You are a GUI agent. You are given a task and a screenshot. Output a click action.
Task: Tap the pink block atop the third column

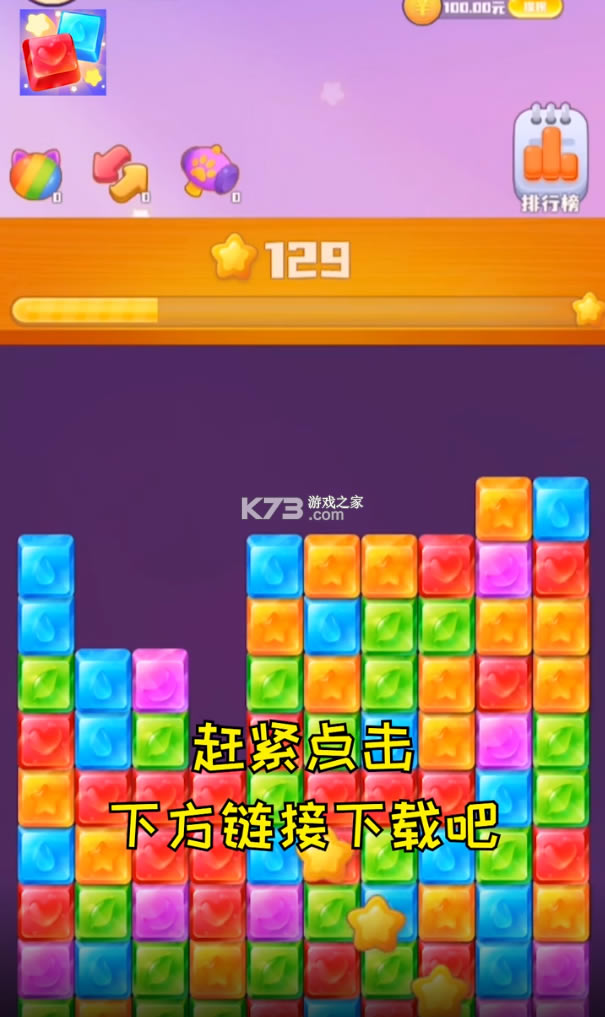160,680
